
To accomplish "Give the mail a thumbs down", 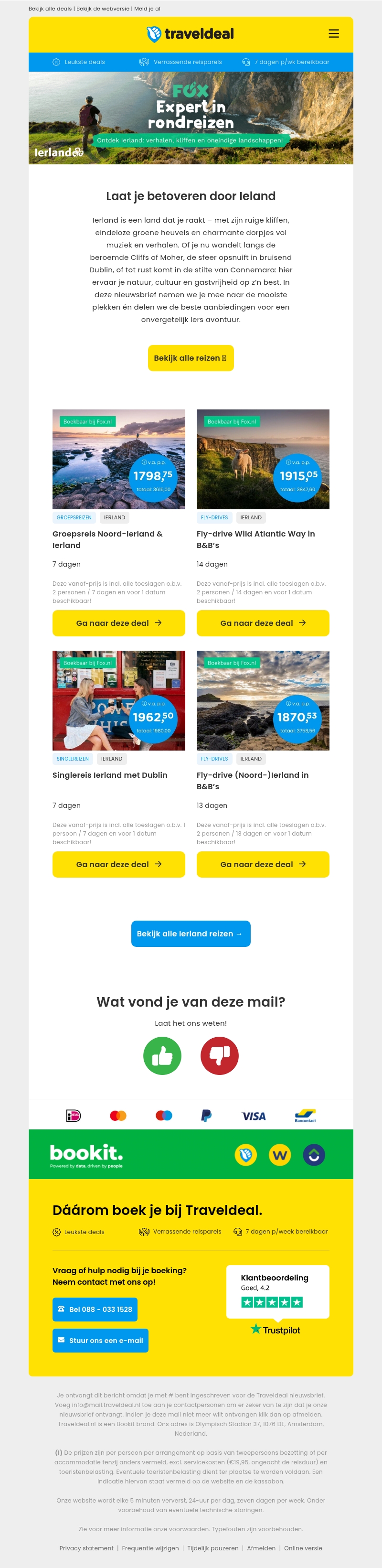I will 219,1055.
